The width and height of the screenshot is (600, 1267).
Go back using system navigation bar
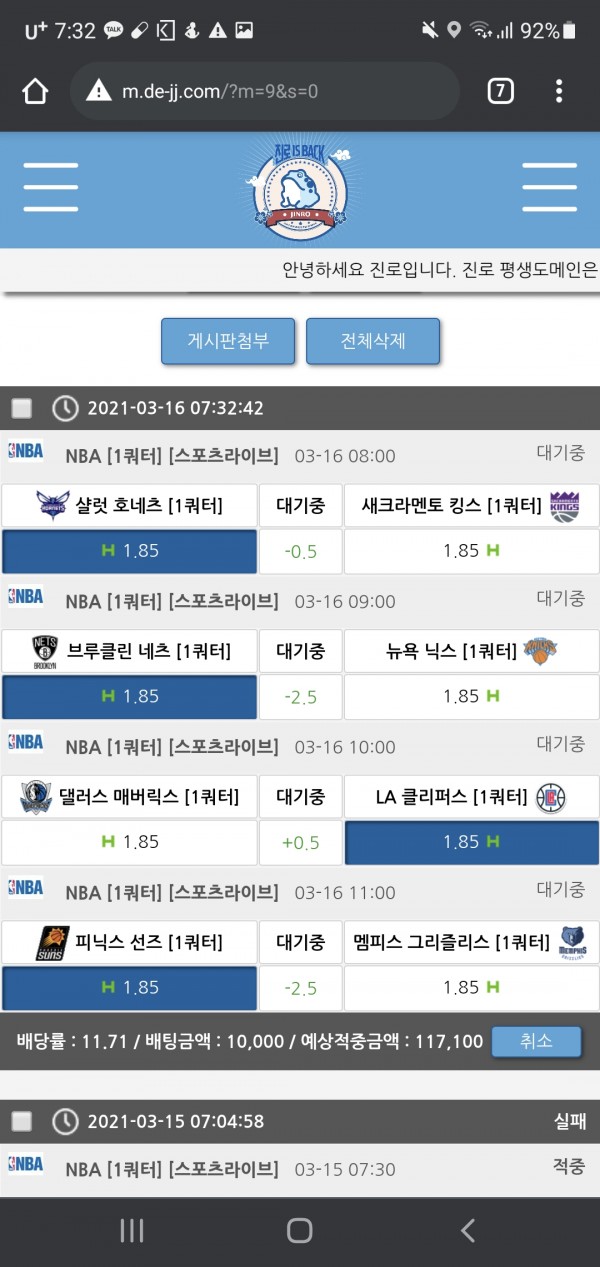click(x=467, y=1230)
